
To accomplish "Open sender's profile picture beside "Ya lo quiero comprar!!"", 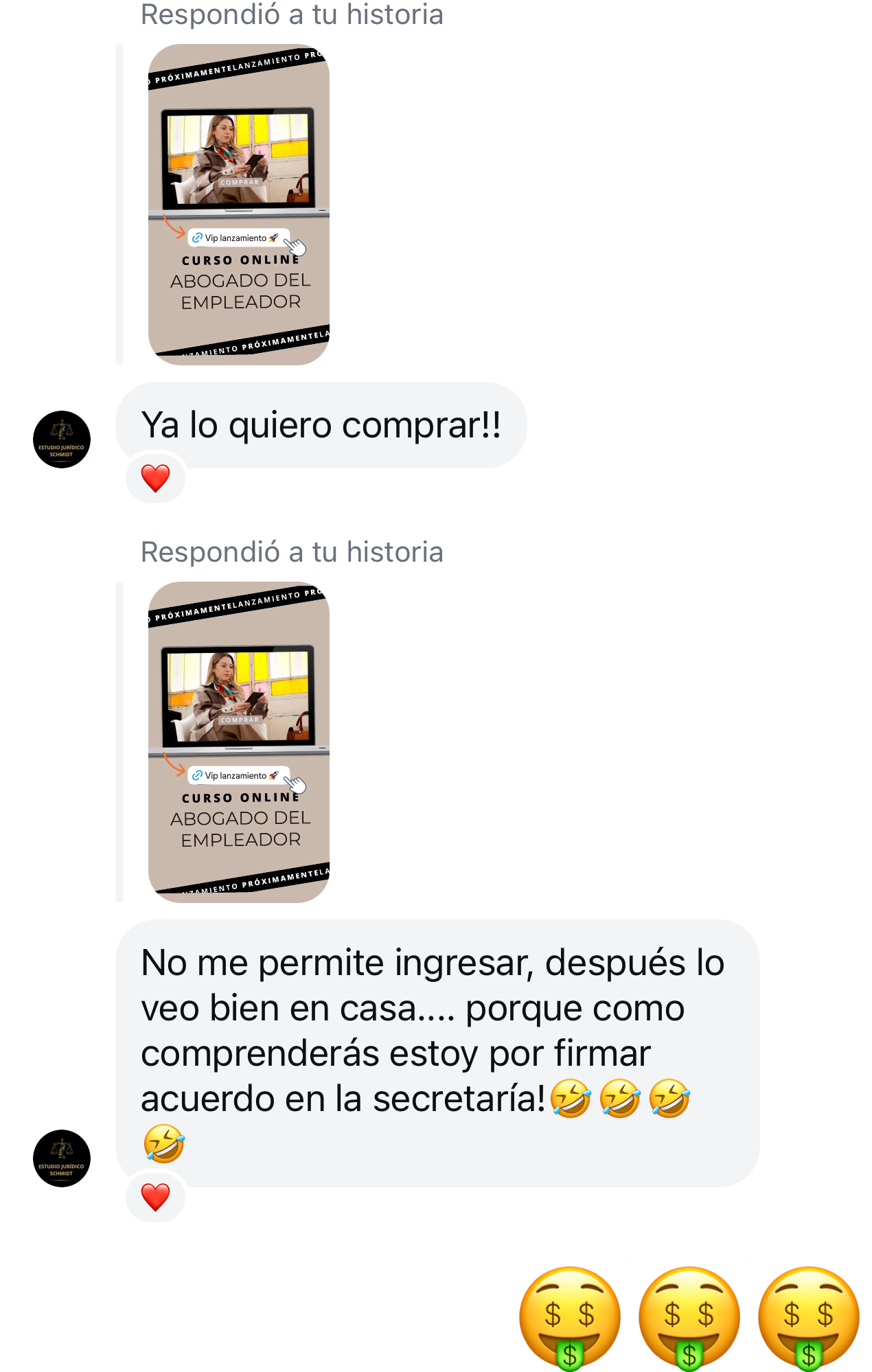I will 62,439.
